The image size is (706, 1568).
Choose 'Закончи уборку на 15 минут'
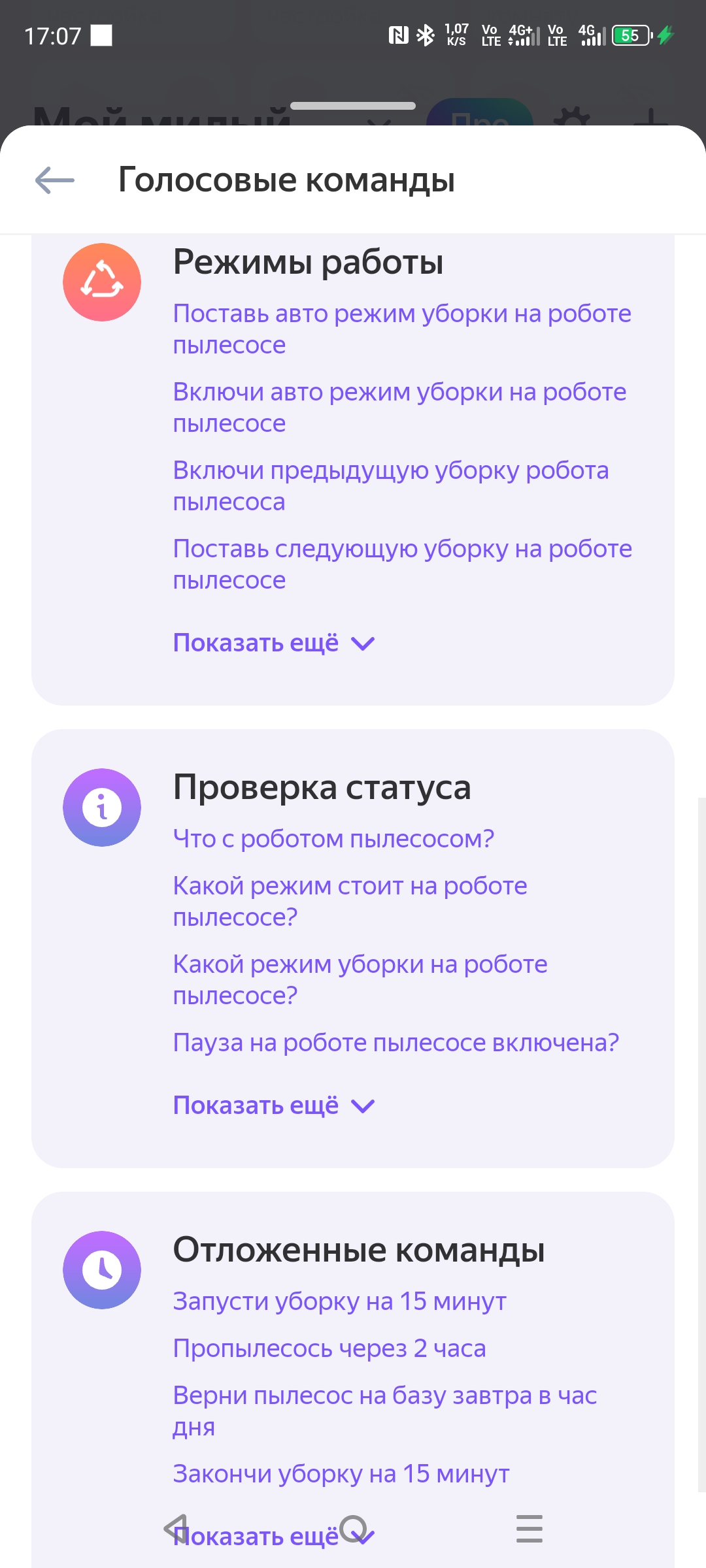341,1474
